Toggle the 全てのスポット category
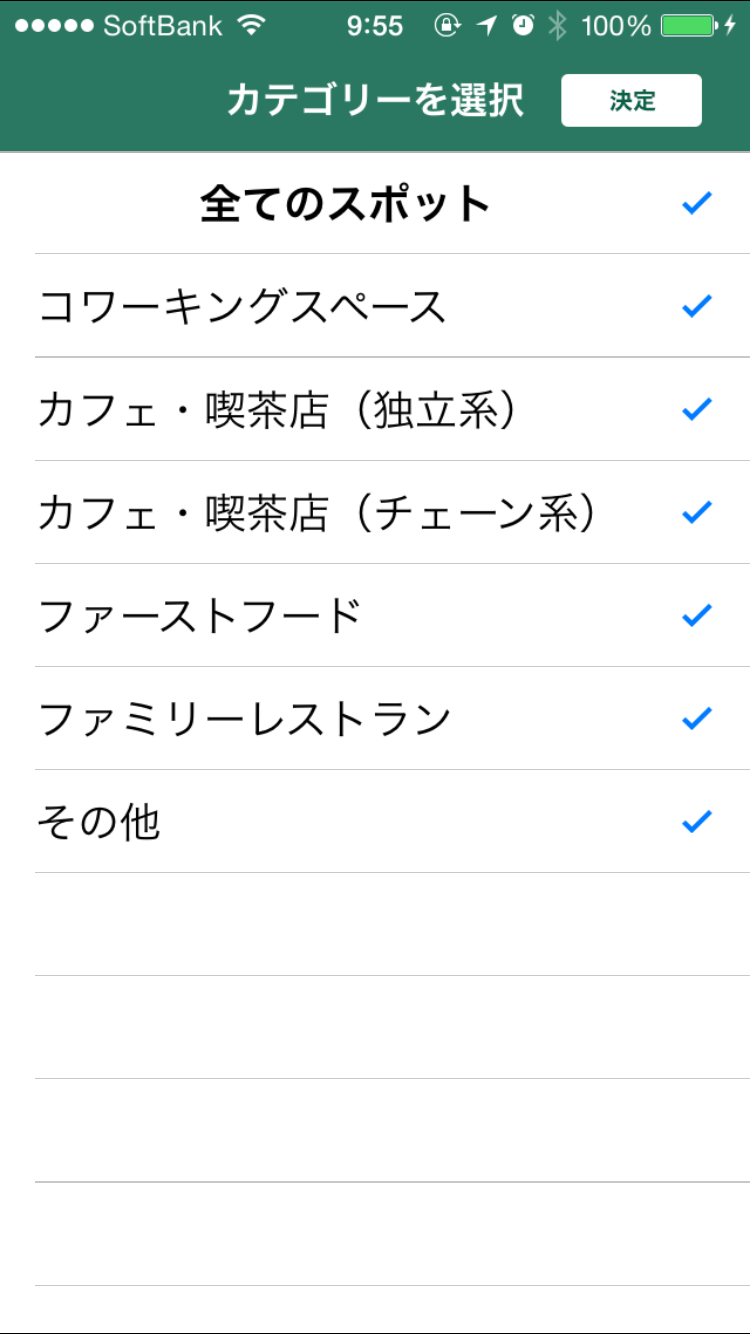The width and height of the screenshot is (750, 1334). tap(375, 204)
